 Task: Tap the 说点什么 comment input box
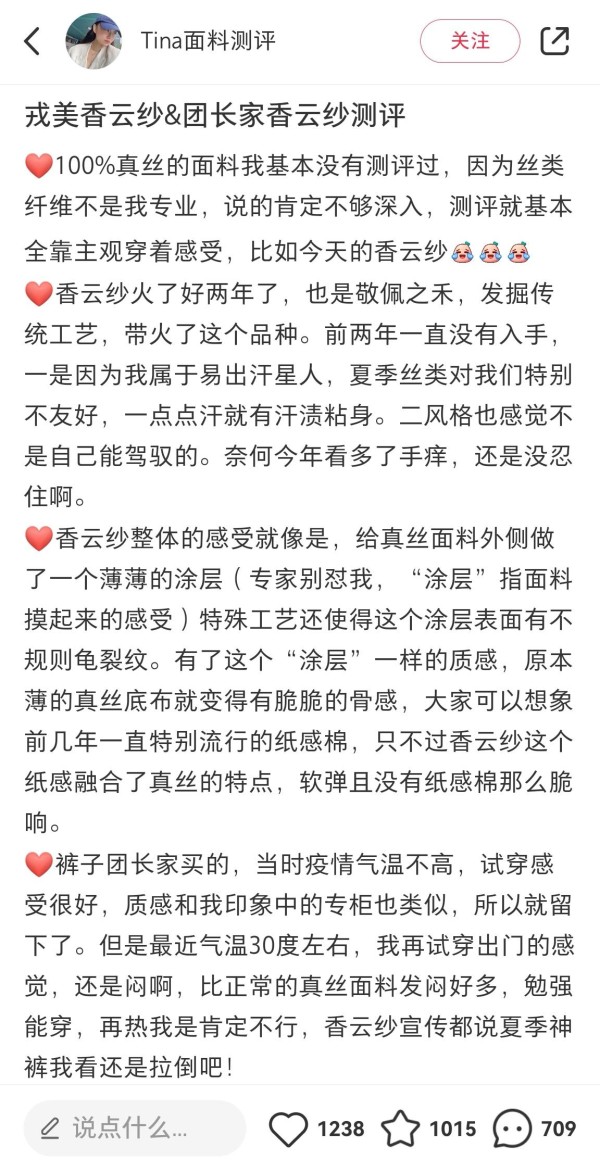(x=135, y=1128)
